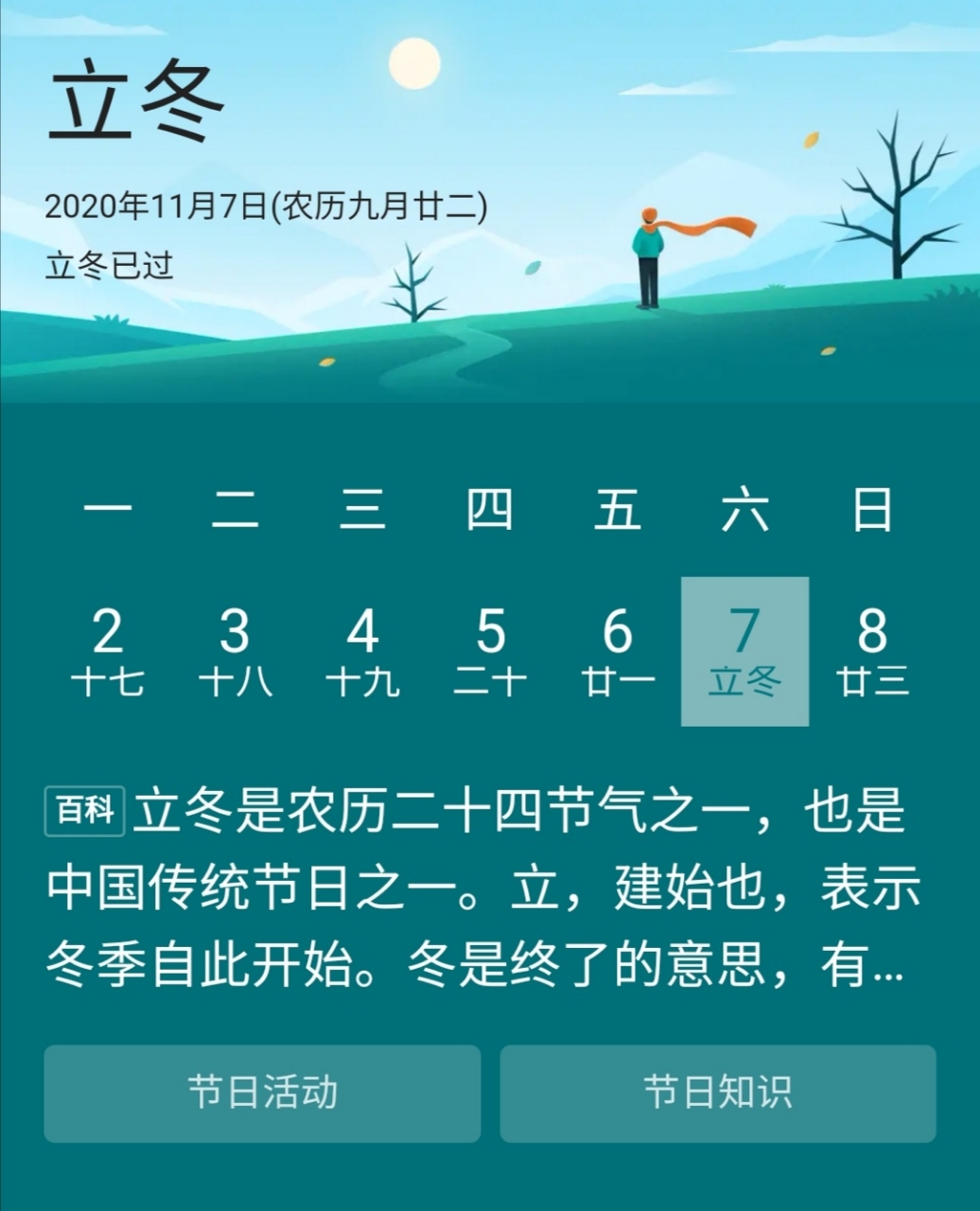Viewport: 980px width, 1211px height.
Task: Pick date 5 (二十) in the calendar
Action: click(490, 651)
